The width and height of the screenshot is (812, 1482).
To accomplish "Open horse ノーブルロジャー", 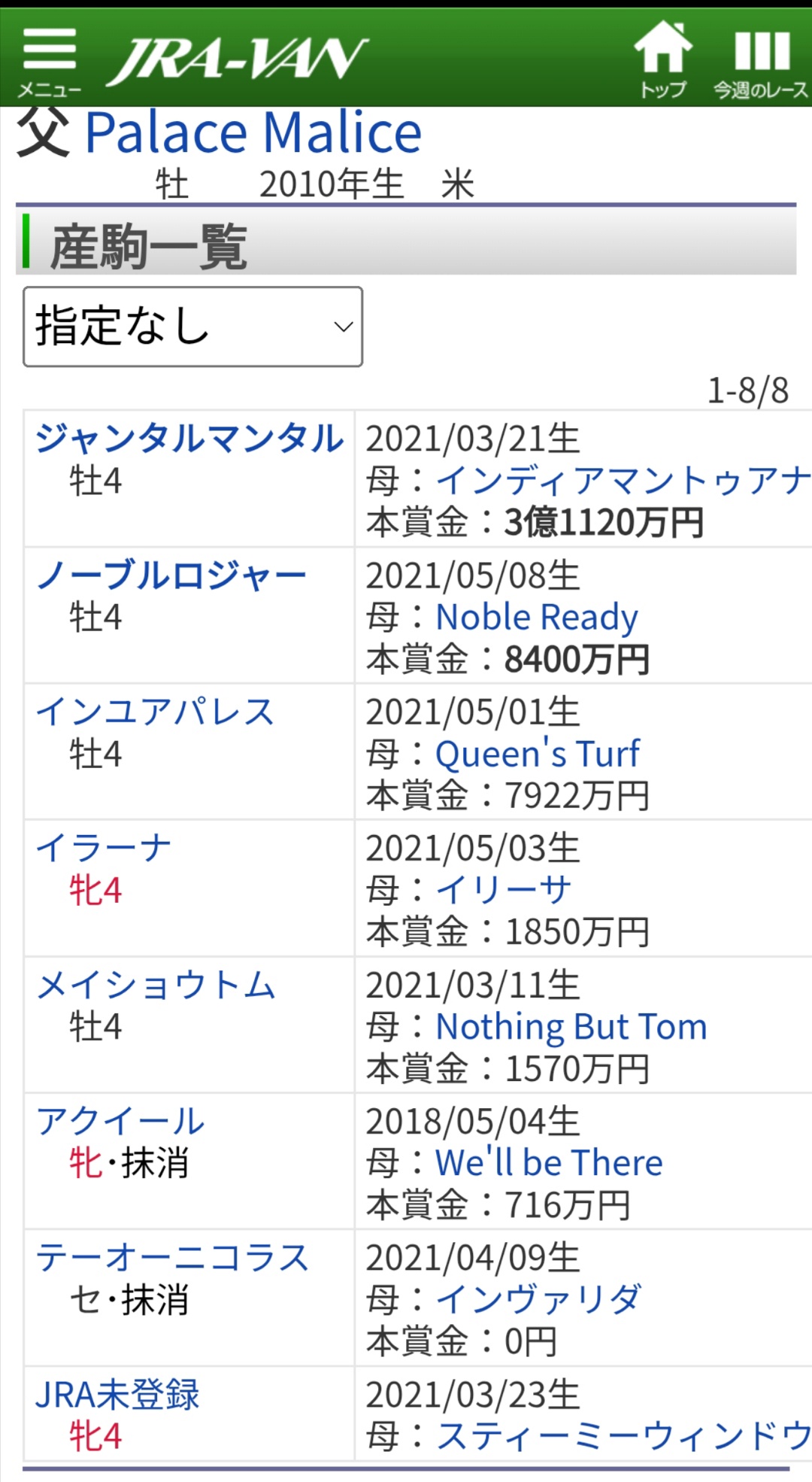I will pyautogui.click(x=171, y=575).
